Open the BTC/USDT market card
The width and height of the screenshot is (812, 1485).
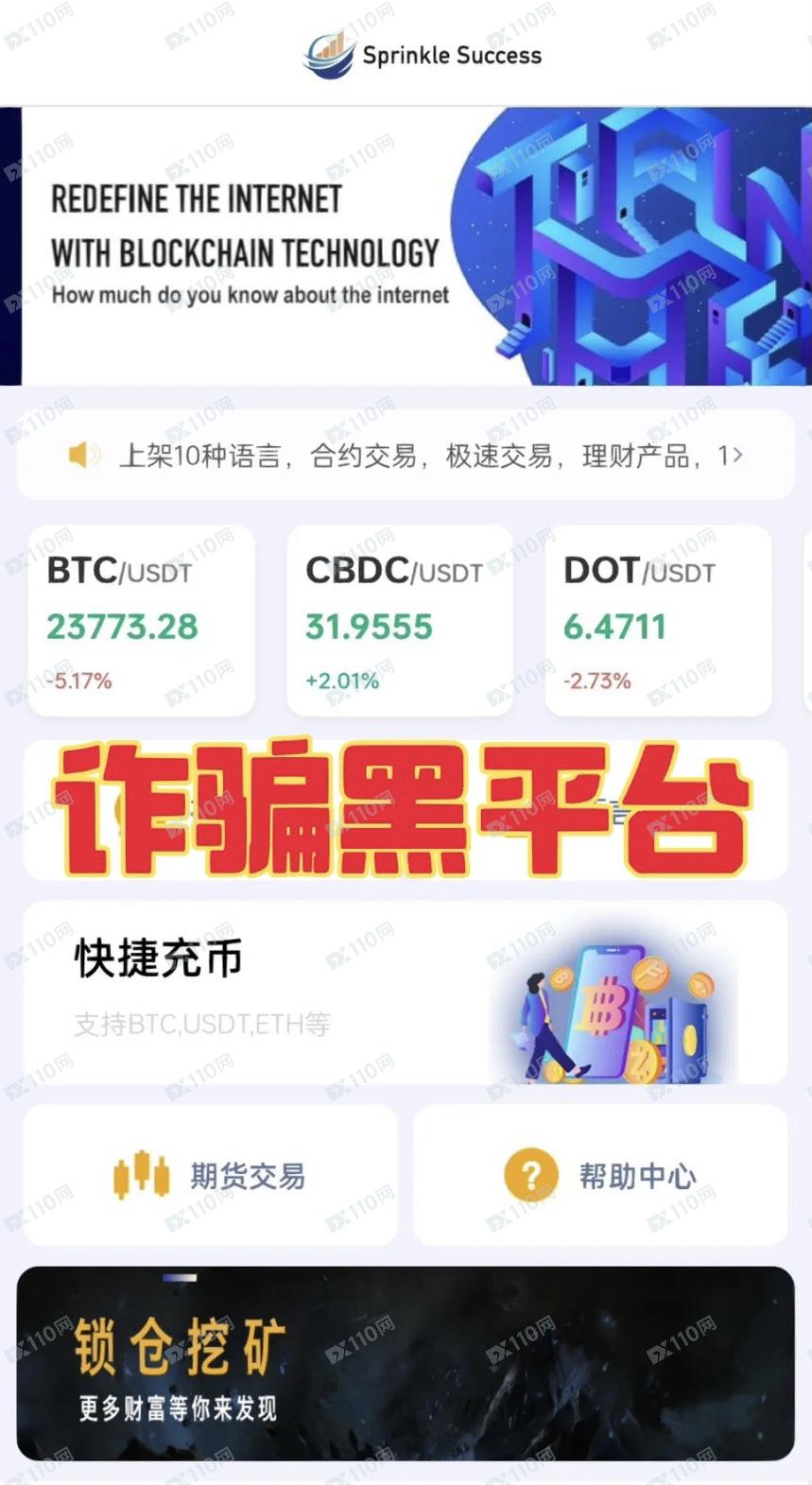pos(142,620)
